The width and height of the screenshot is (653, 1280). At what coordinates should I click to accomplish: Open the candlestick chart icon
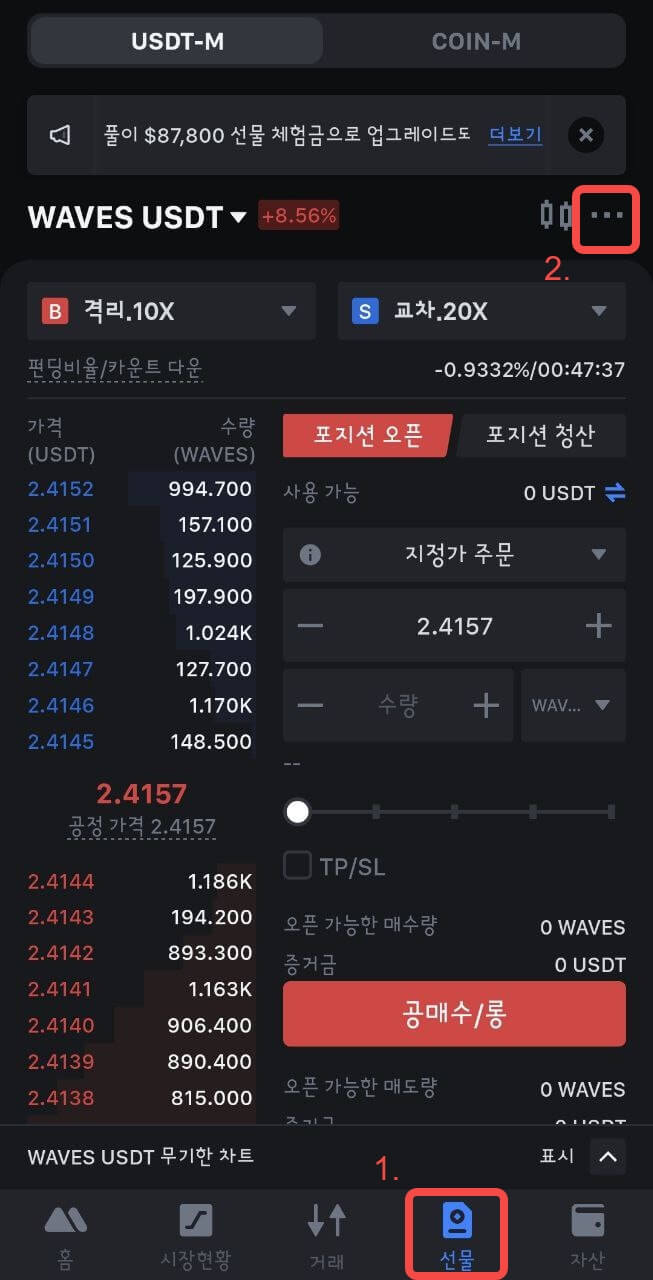(556, 214)
